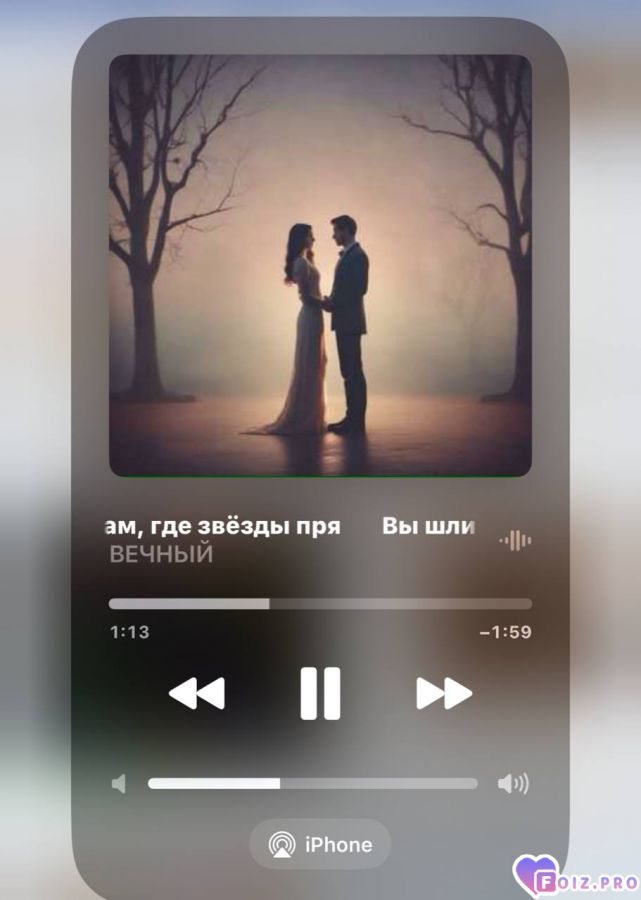Open the iPhone AirPlay output selector
This screenshot has height=900, width=641.
(320, 844)
